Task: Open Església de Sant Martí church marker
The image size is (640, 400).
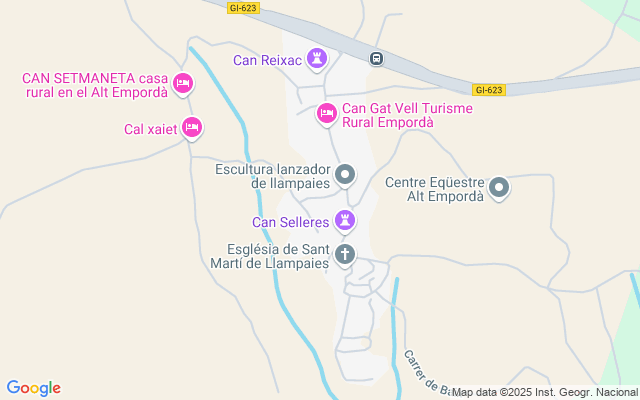Action: point(345,255)
